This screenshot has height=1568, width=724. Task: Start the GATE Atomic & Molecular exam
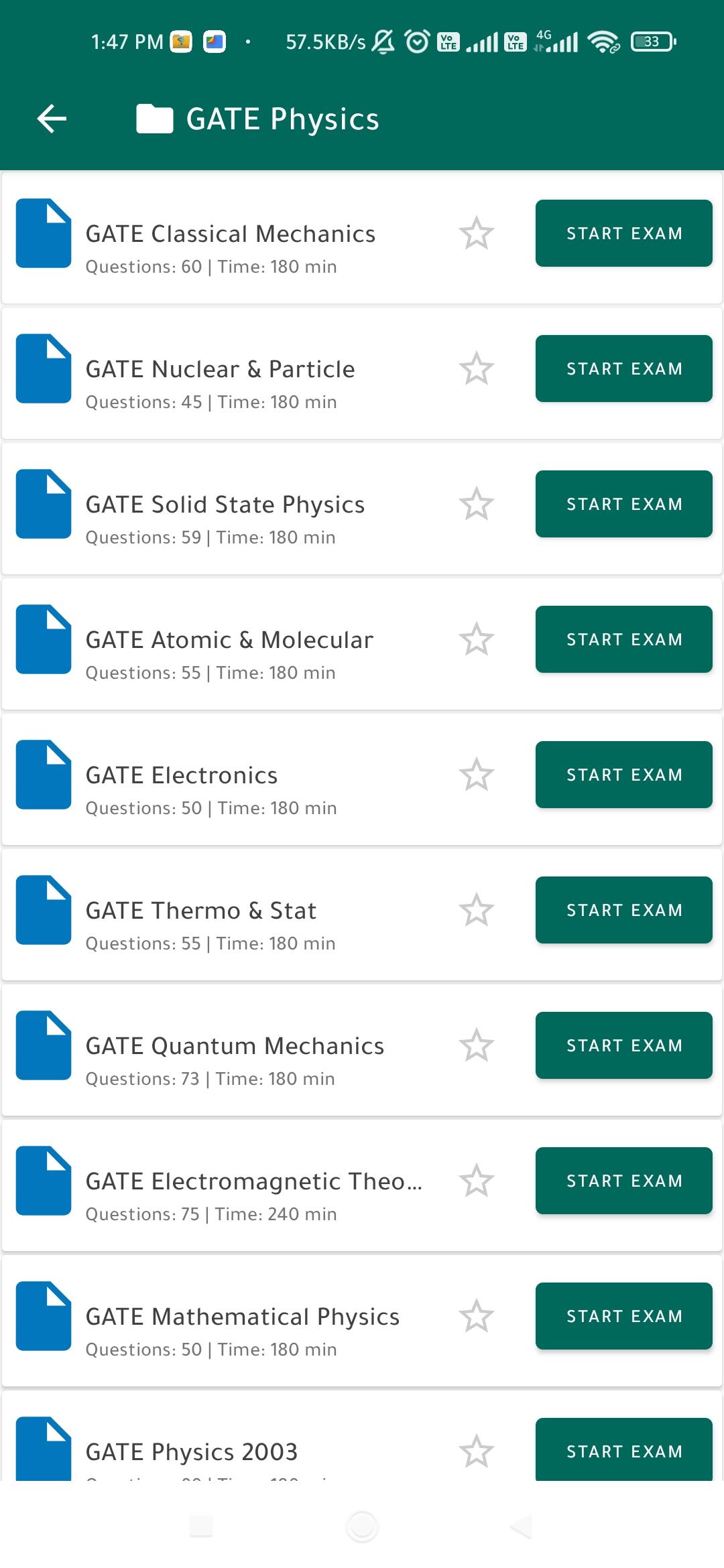point(623,639)
